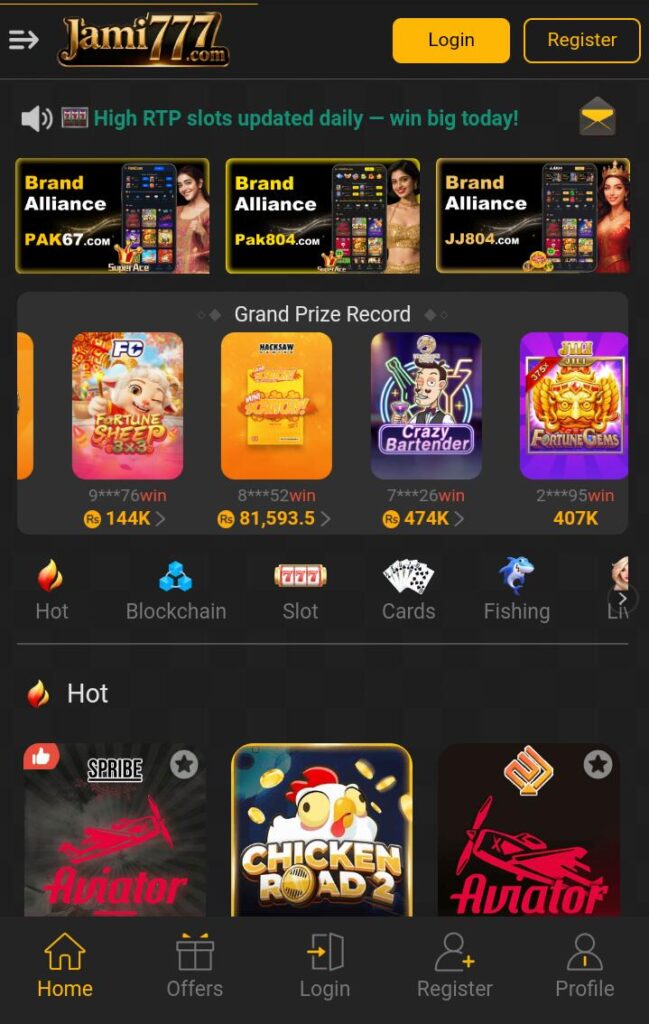This screenshot has height=1024, width=649.
Task: Tap the Register button in header
Action: [581, 40]
